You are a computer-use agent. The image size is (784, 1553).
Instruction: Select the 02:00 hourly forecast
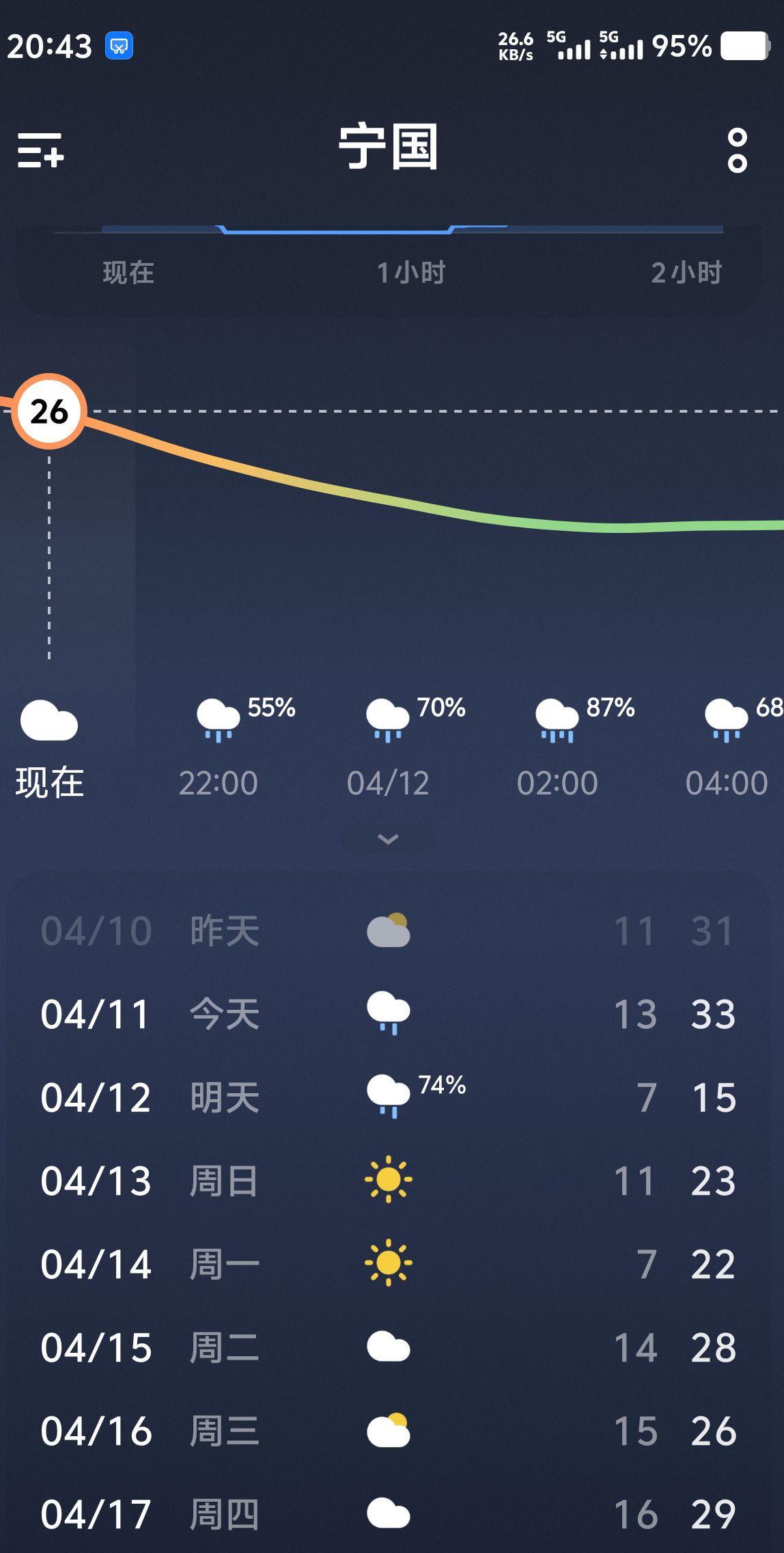coord(557,748)
